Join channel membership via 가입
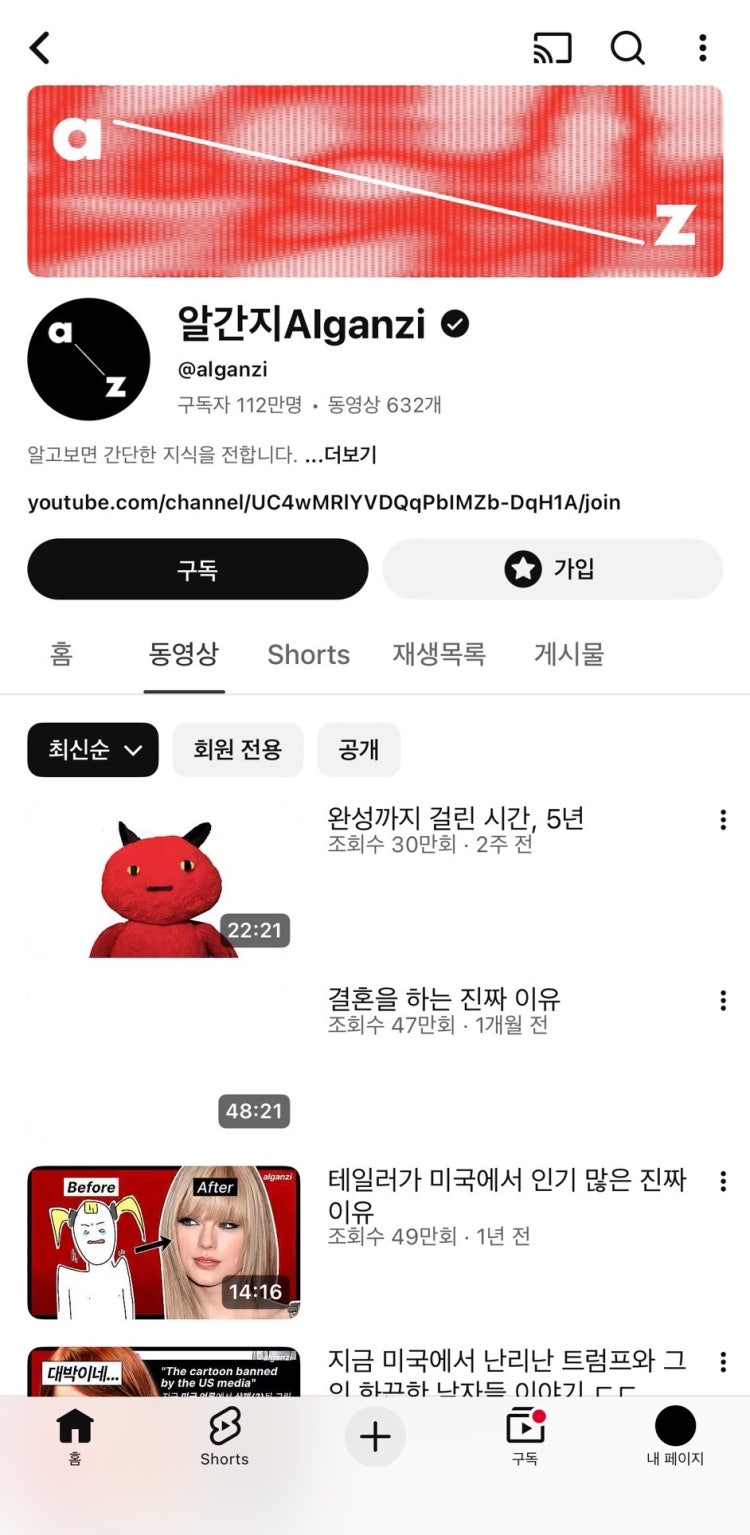This screenshot has height=1535, width=750. 552,569
